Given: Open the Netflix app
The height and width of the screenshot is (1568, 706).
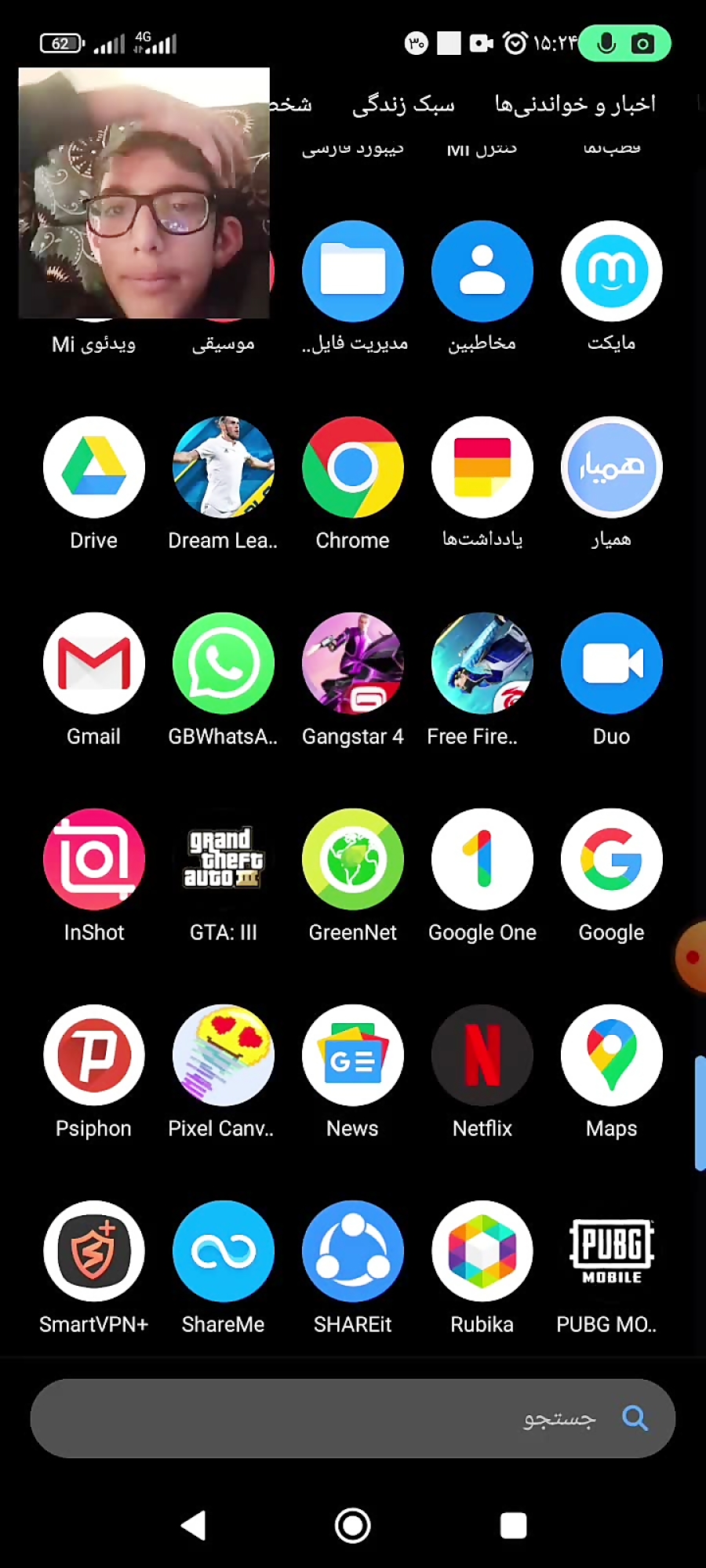Looking at the screenshot, I should 482,1056.
